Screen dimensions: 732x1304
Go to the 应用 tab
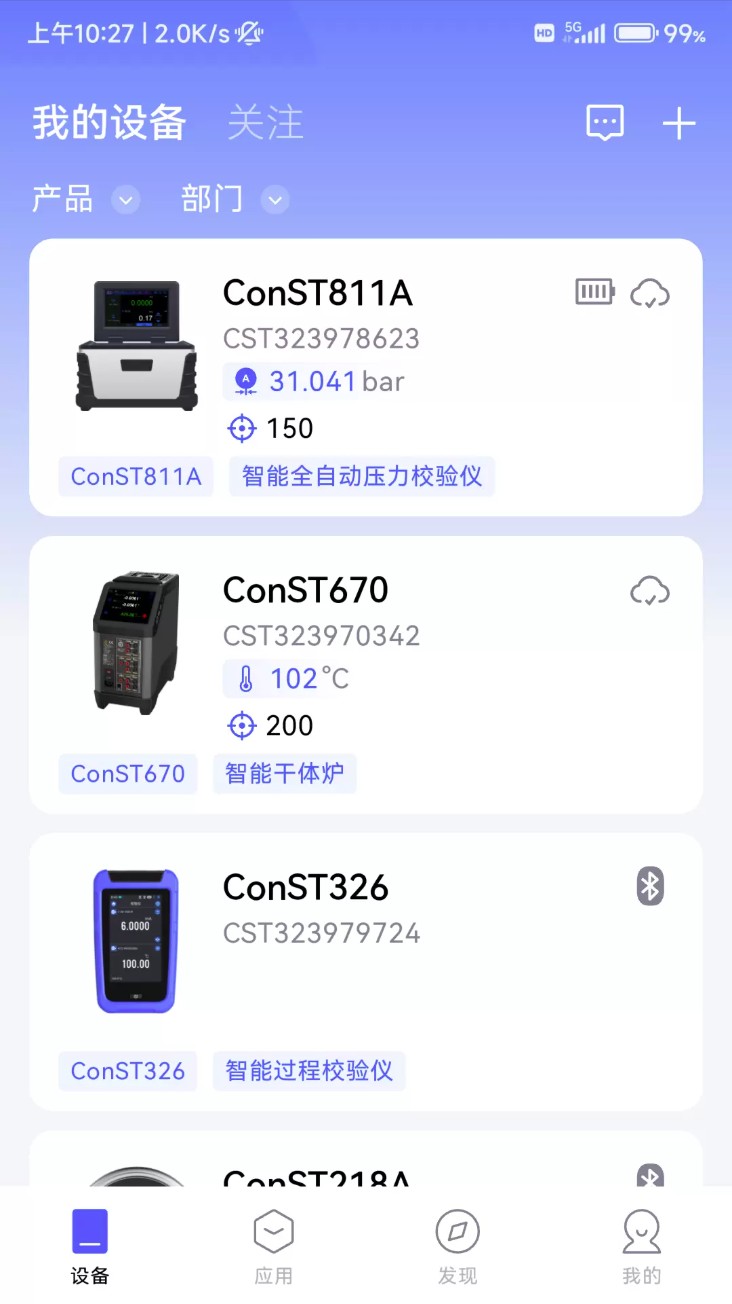point(273,1245)
